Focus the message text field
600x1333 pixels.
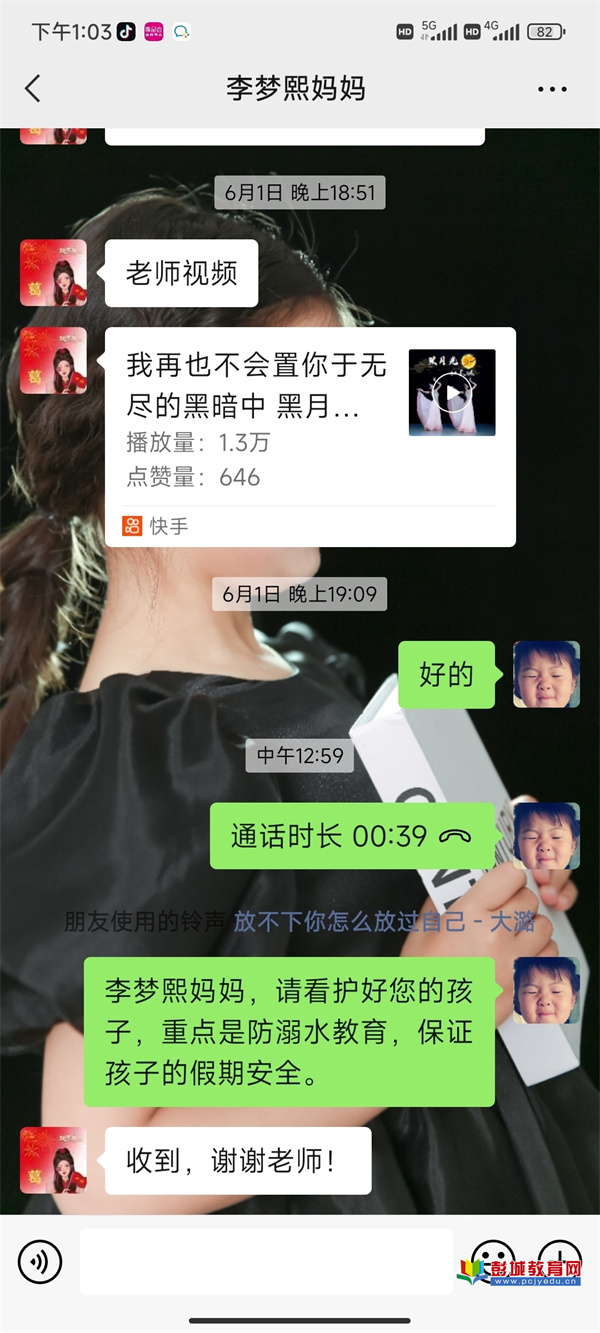[x=266, y=1262]
